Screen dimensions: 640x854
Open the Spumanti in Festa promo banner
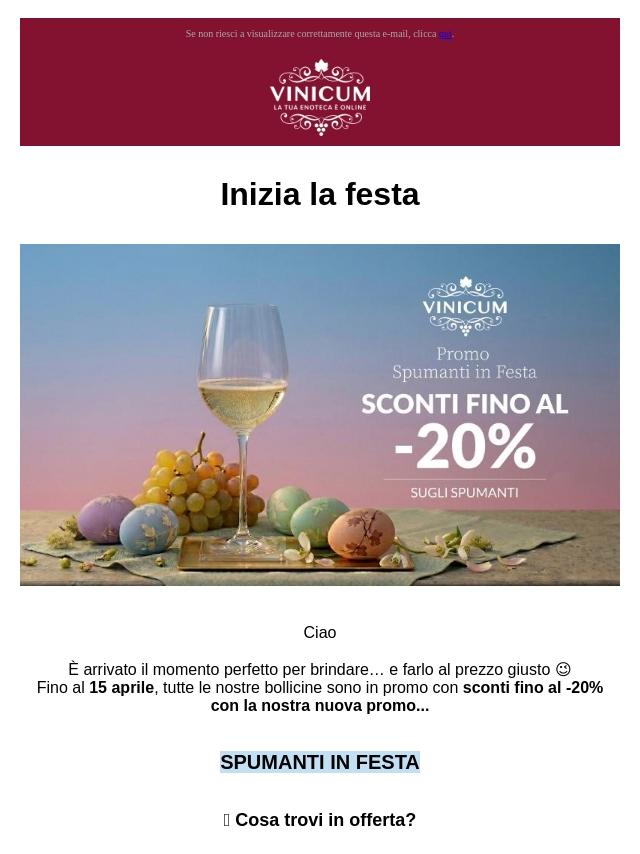coord(320,415)
